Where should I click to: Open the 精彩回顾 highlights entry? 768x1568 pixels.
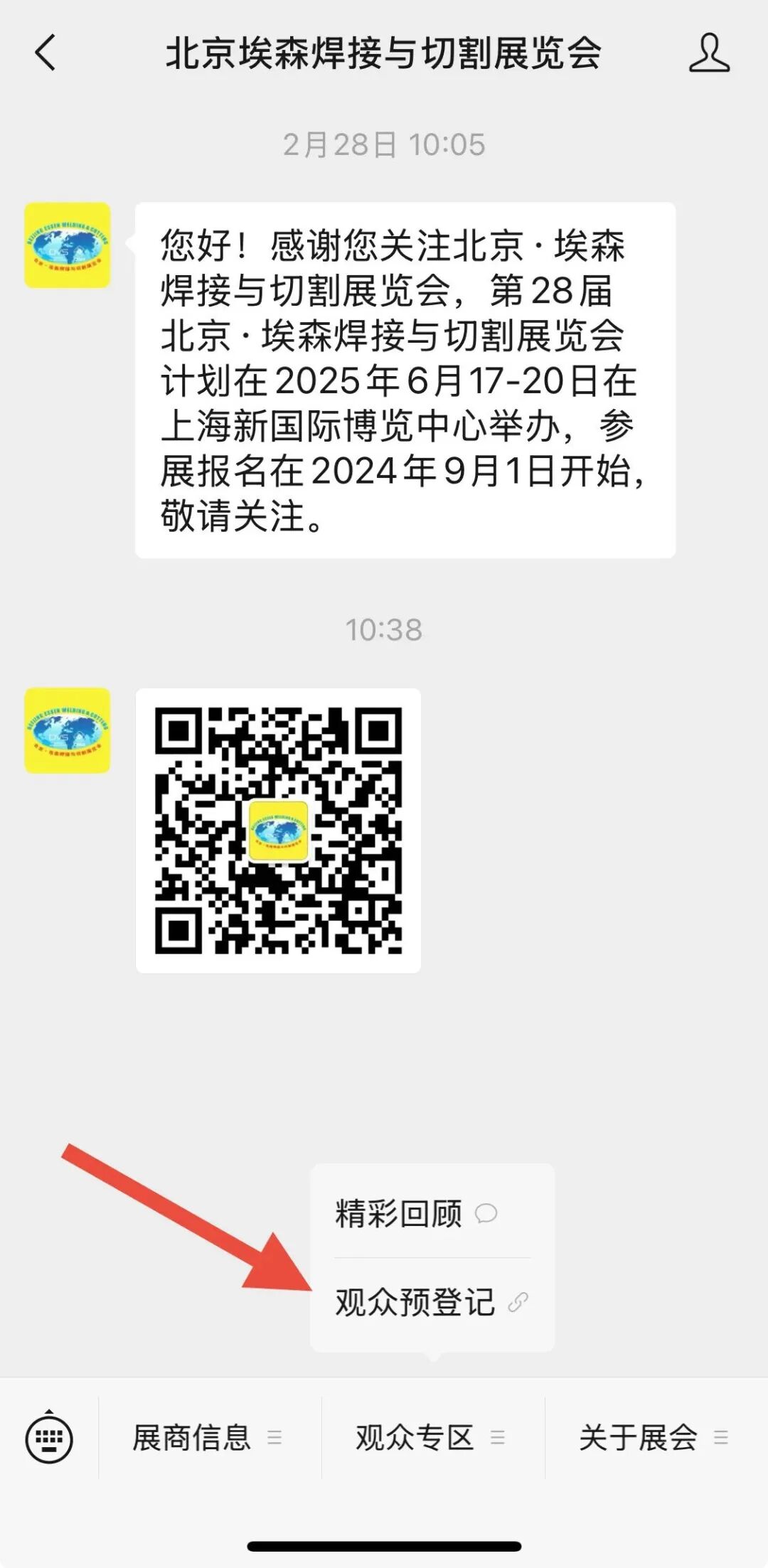(398, 1211)
